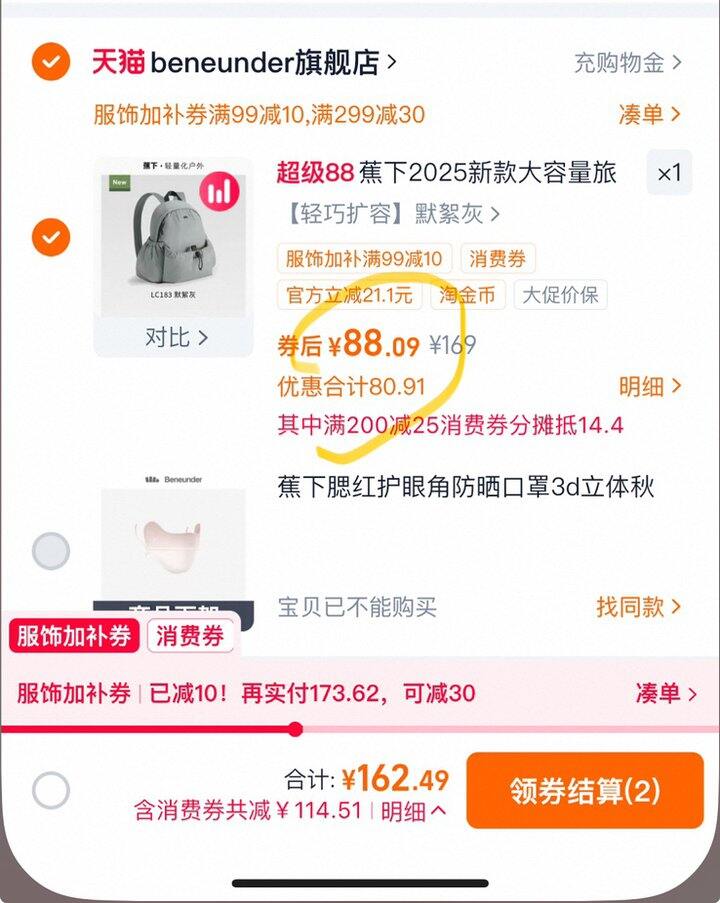The width and height of the screenshot is (720, 903).
Task: Tap 领券结算(2) to check out
Action: pyautogui.click(x=585, y=790)
